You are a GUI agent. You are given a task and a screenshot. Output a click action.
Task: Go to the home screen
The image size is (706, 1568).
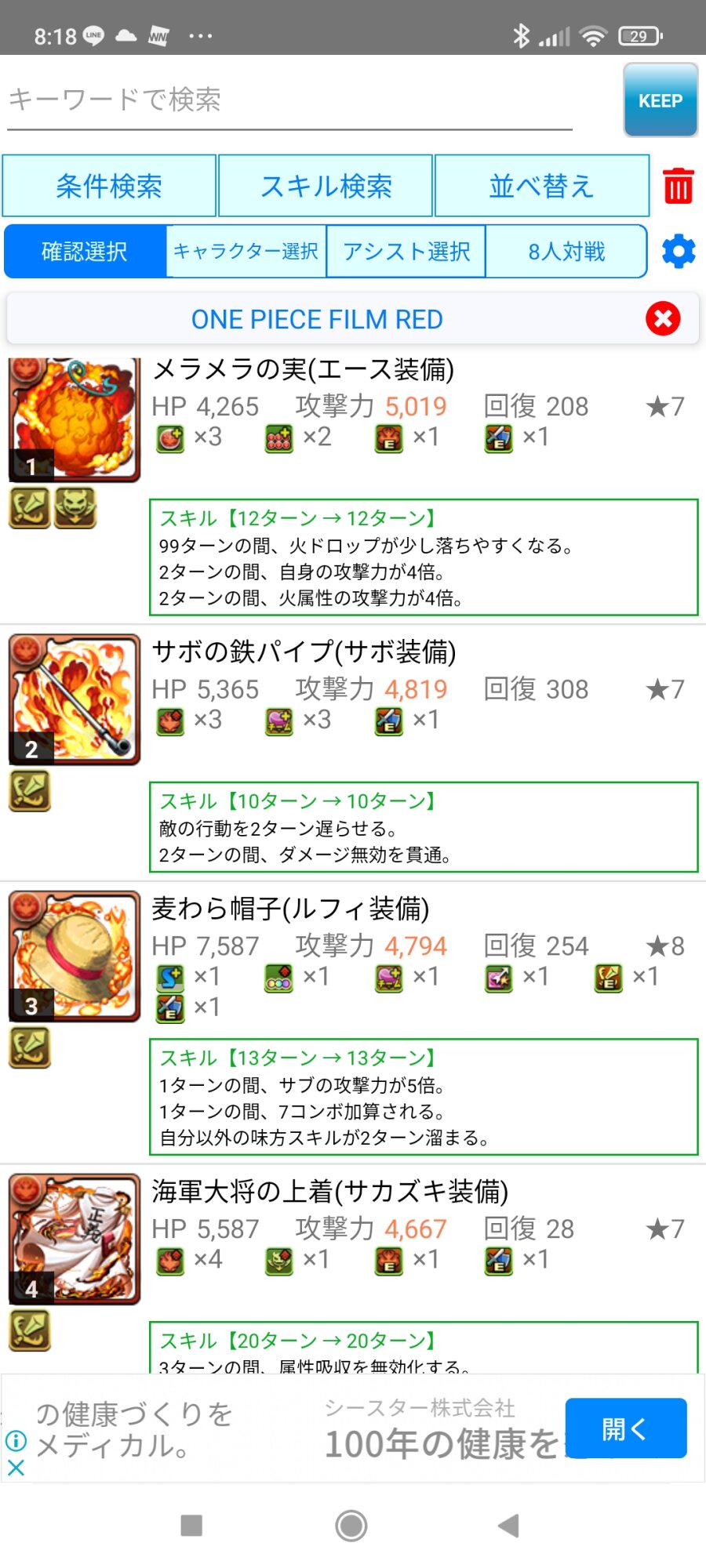click(351, 1526)
